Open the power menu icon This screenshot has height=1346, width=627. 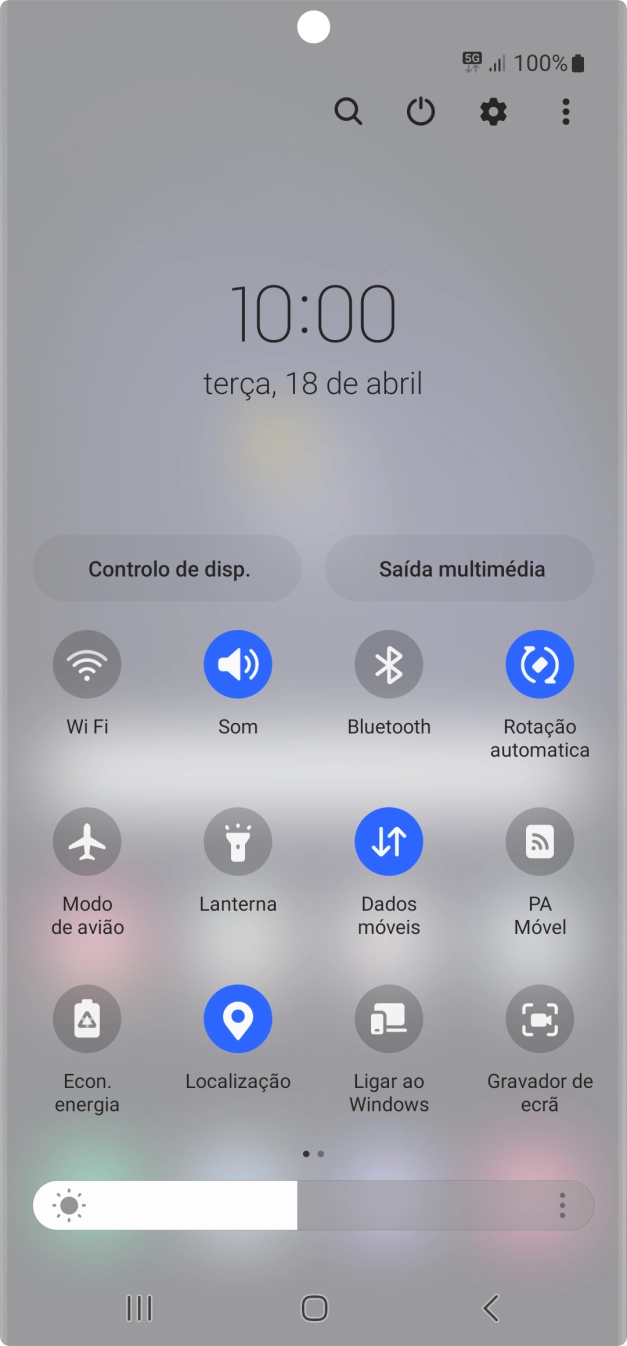[x=421, y=112]
